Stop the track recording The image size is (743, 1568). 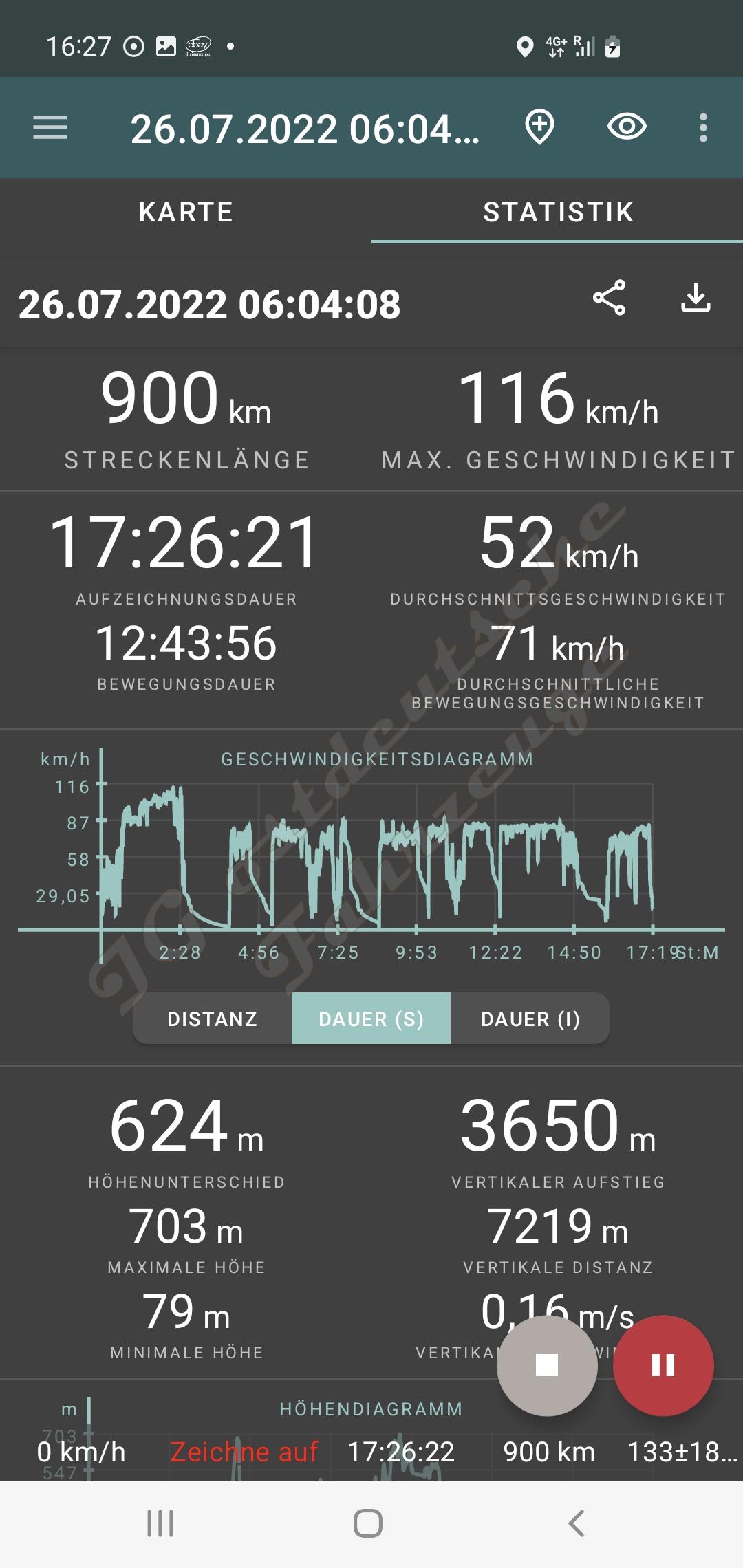click(x=547, y=1365)
